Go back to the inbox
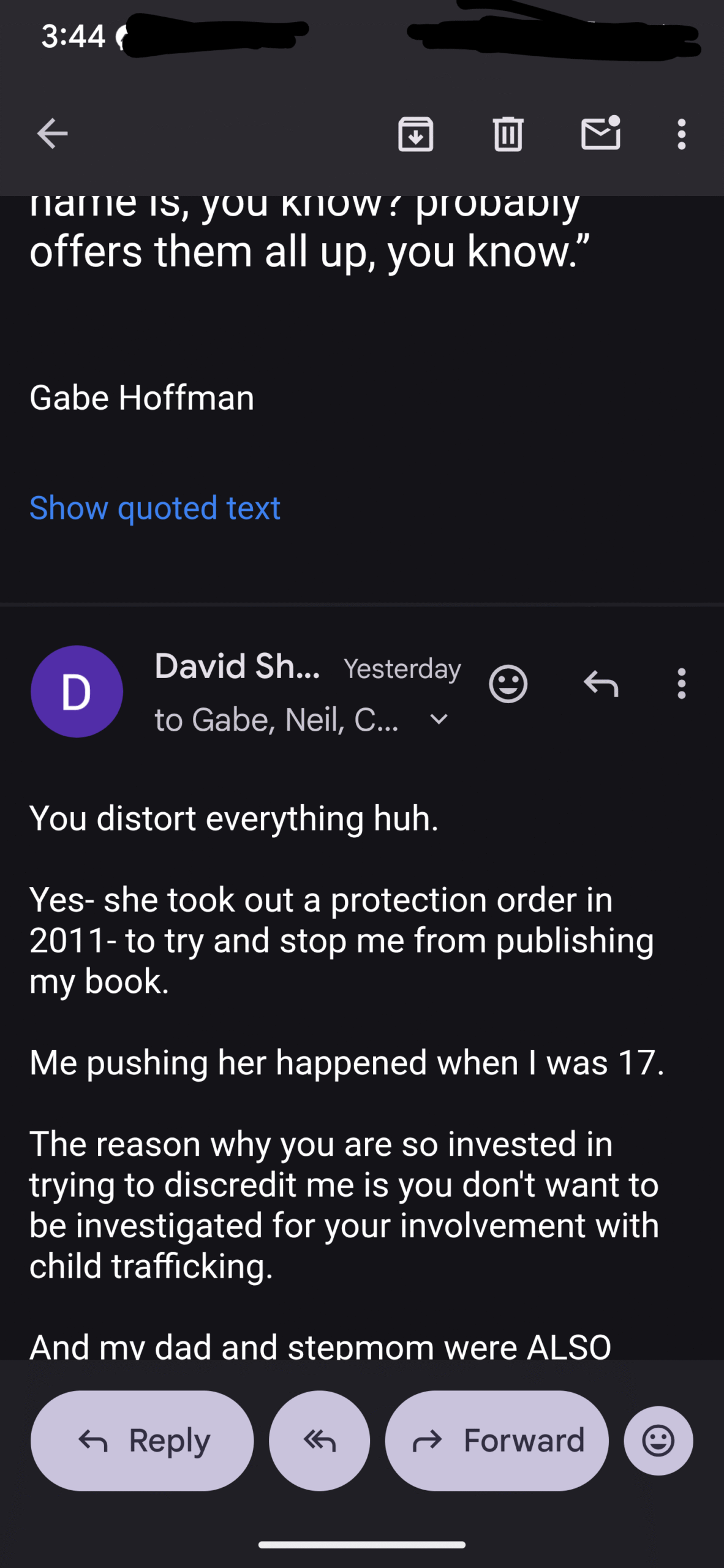 click(52, 134)
